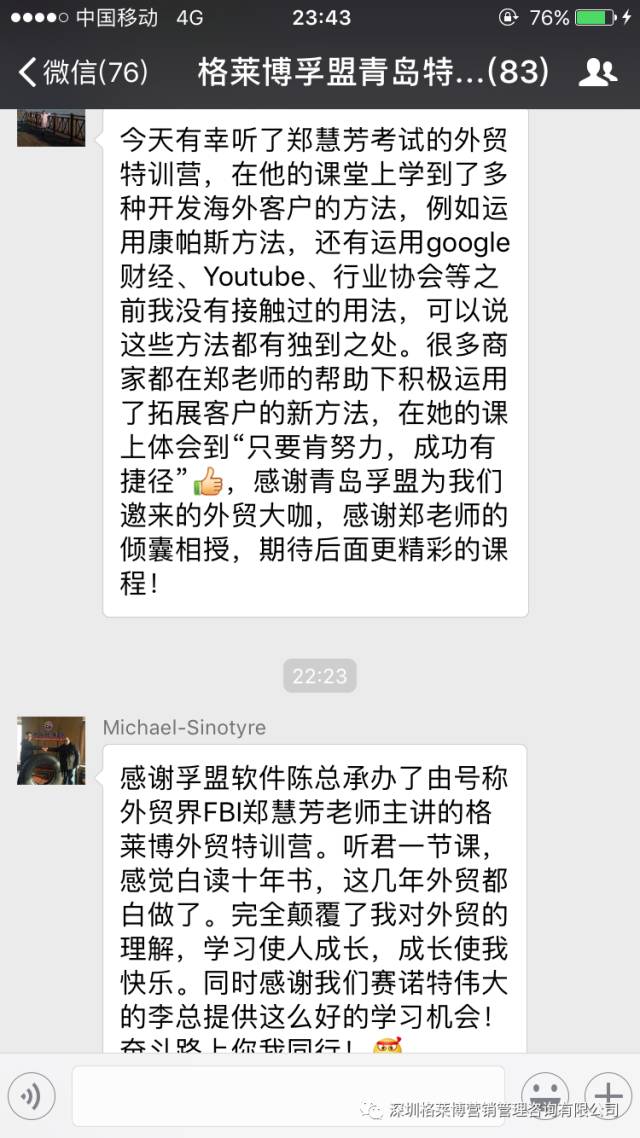Tap the avatar of Michael-Sinotyre
The image size is (640, 1138).
(51, 750)
